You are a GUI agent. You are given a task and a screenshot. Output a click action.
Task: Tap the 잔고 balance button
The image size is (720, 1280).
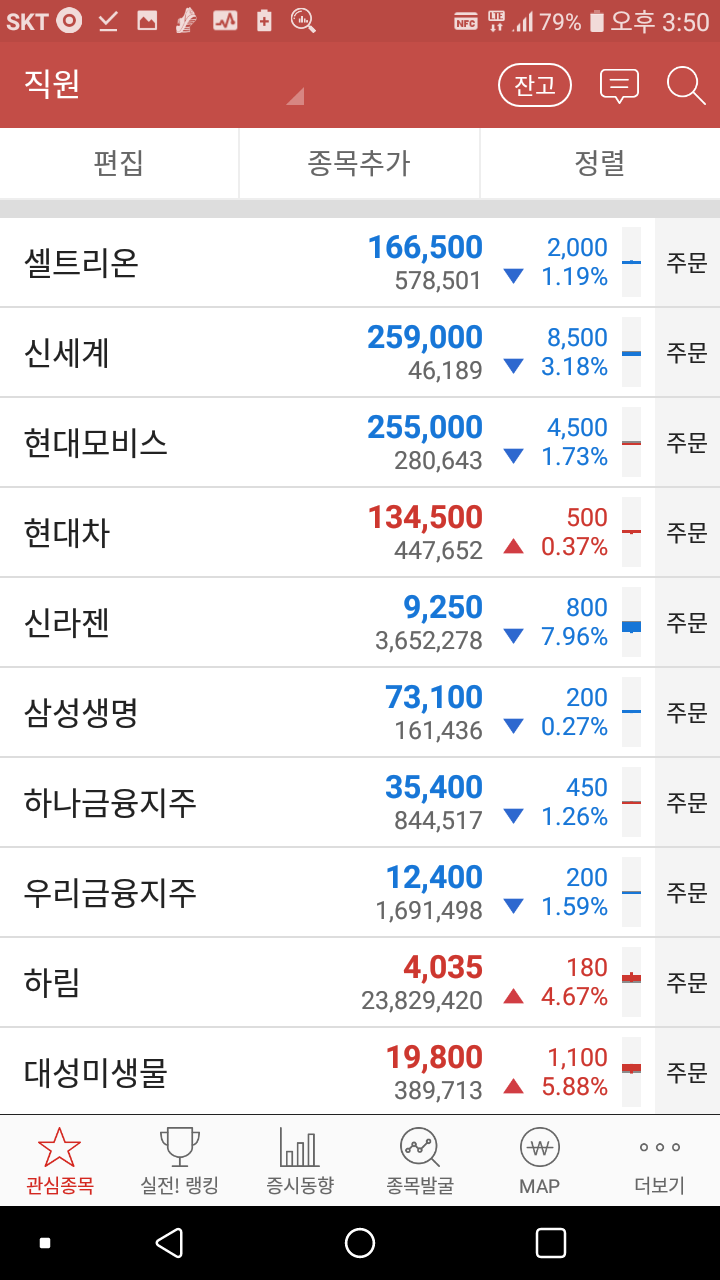click(535, 85)
